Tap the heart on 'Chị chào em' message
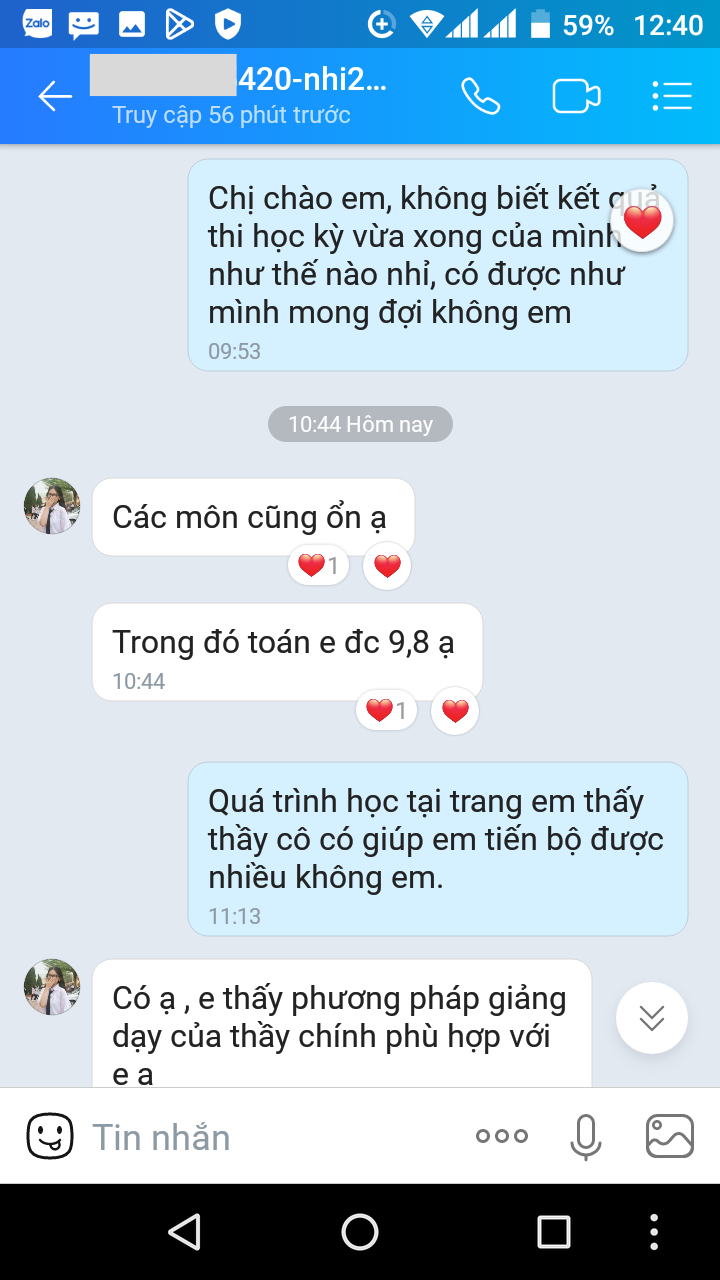The height and width of the screenshot is (1280, 720). 642,223
